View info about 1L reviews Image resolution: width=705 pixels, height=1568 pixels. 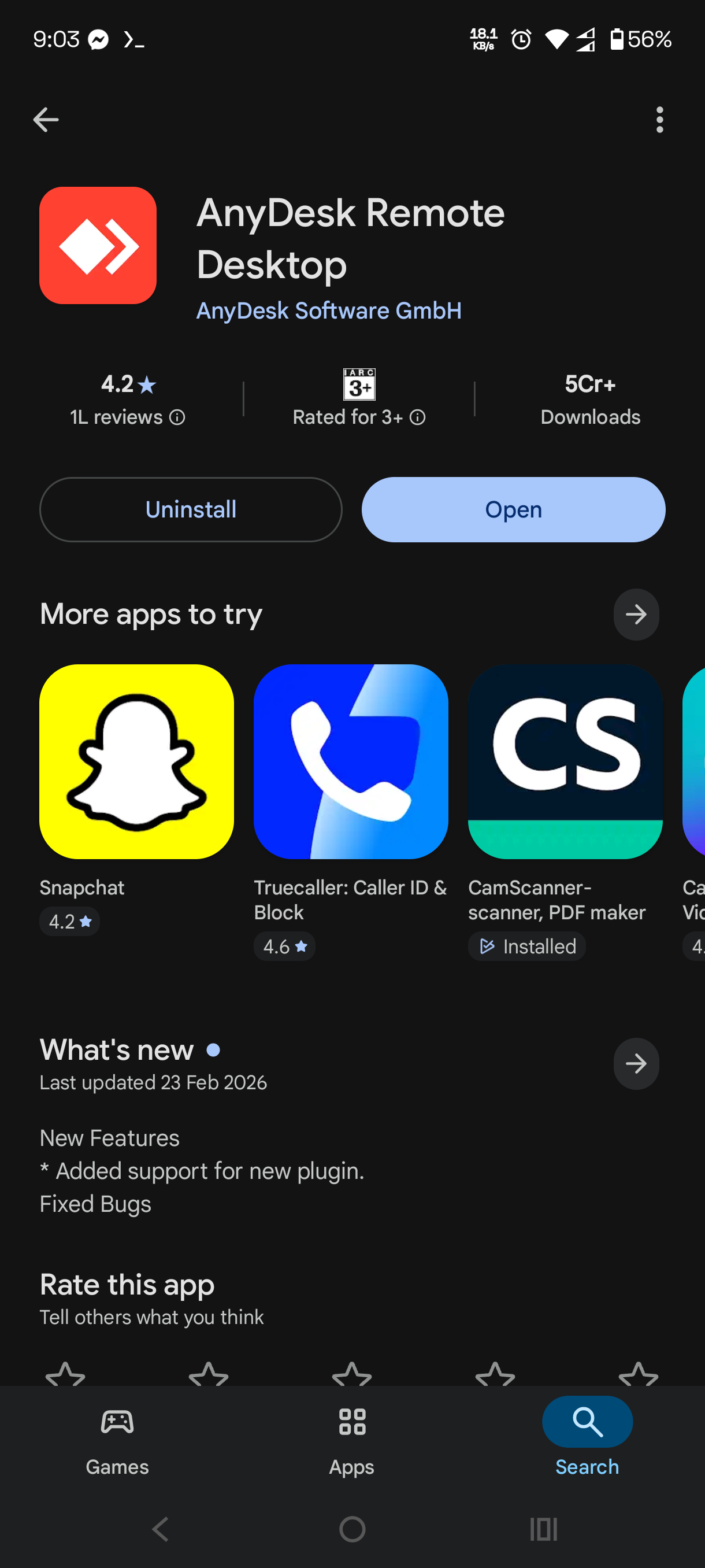pyautogui.click(x=177, y=417)
